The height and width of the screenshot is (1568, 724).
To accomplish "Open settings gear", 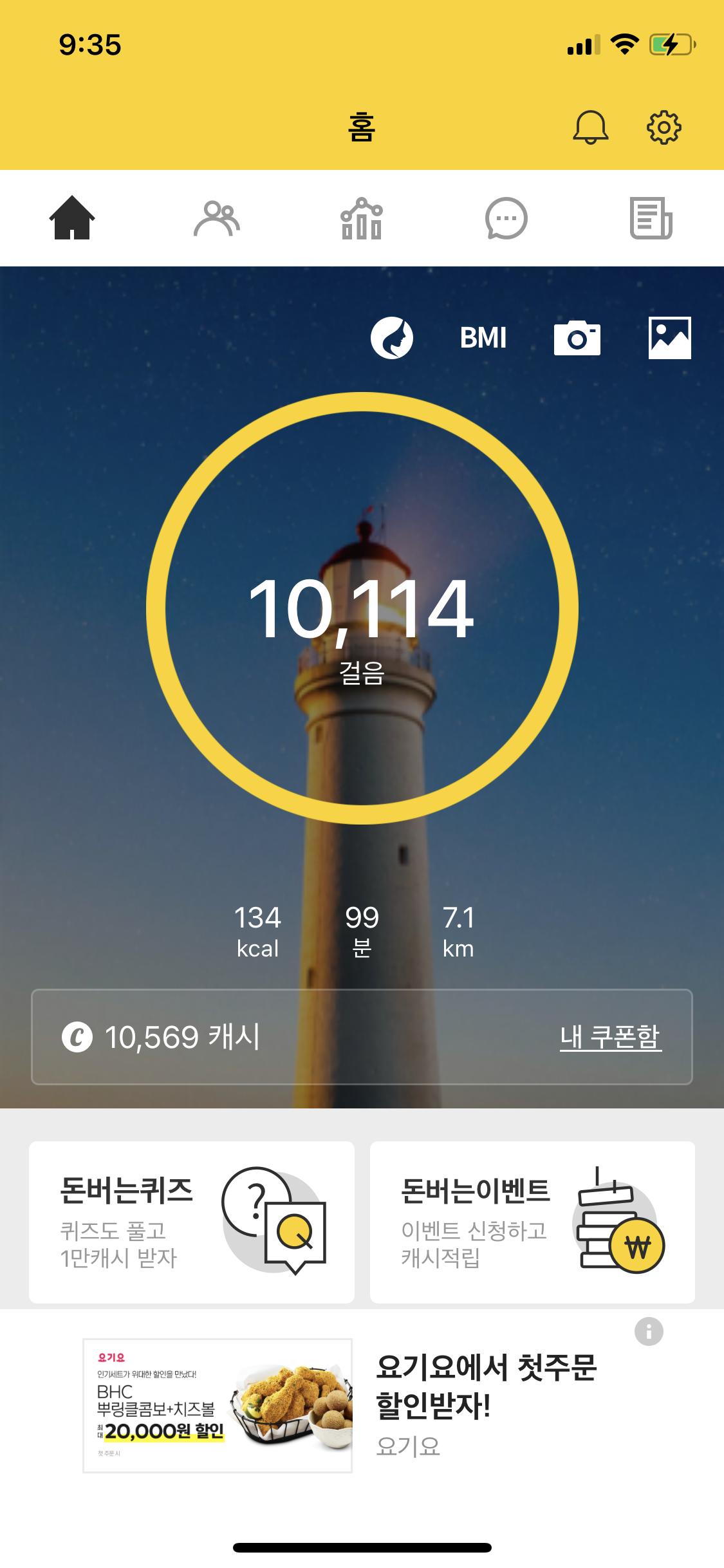I will click(x=664, y=127).
